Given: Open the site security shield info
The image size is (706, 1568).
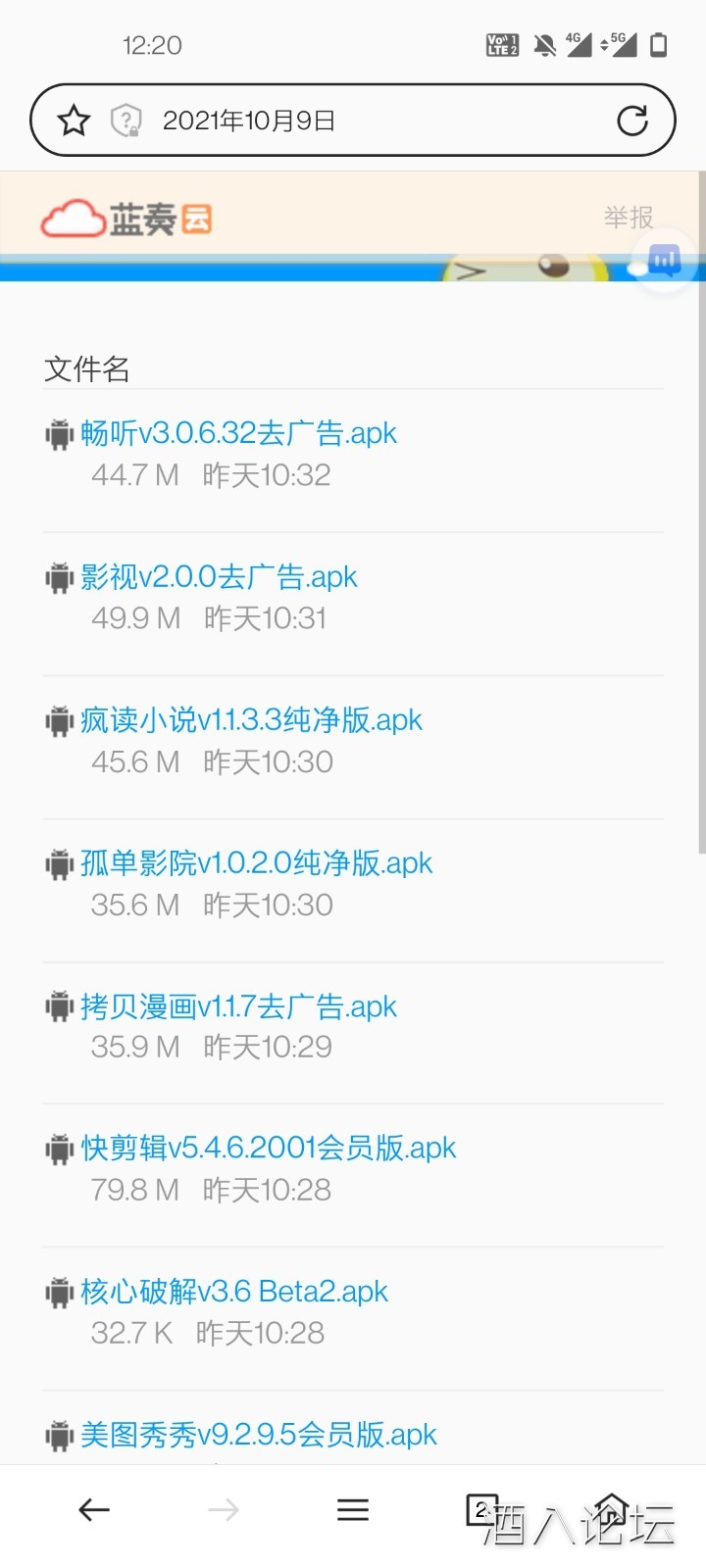Looking at the screenshot, I should coord(127,120).
